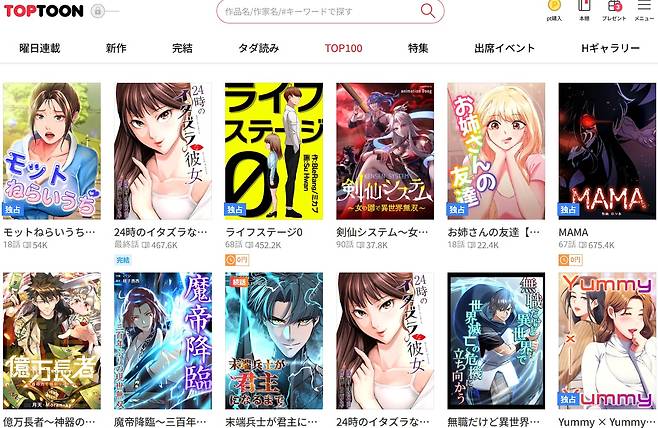Viewport: 658px width, 428px height.
Task: Open the 特集 tab
Action: [x=418, y=48]
